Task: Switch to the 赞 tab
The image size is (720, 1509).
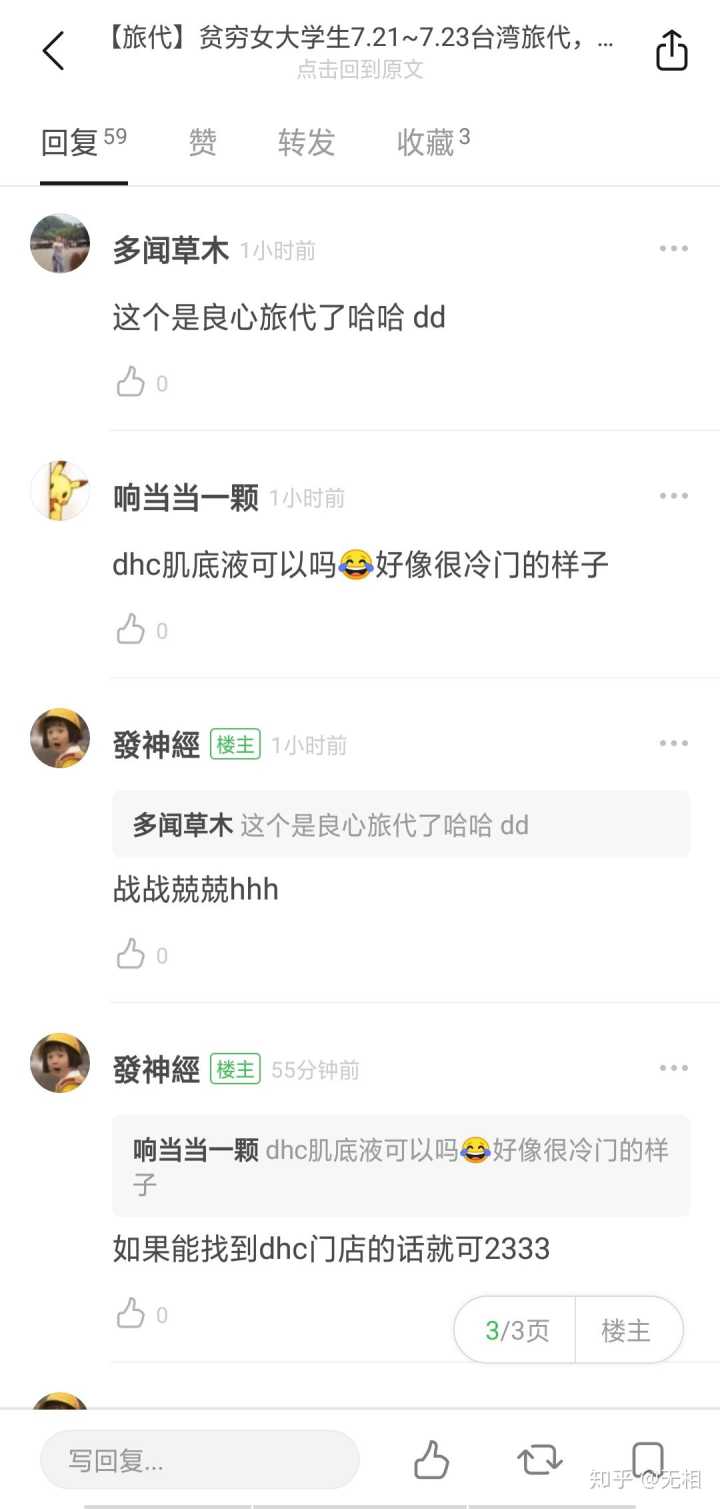Action: (202, 143)
